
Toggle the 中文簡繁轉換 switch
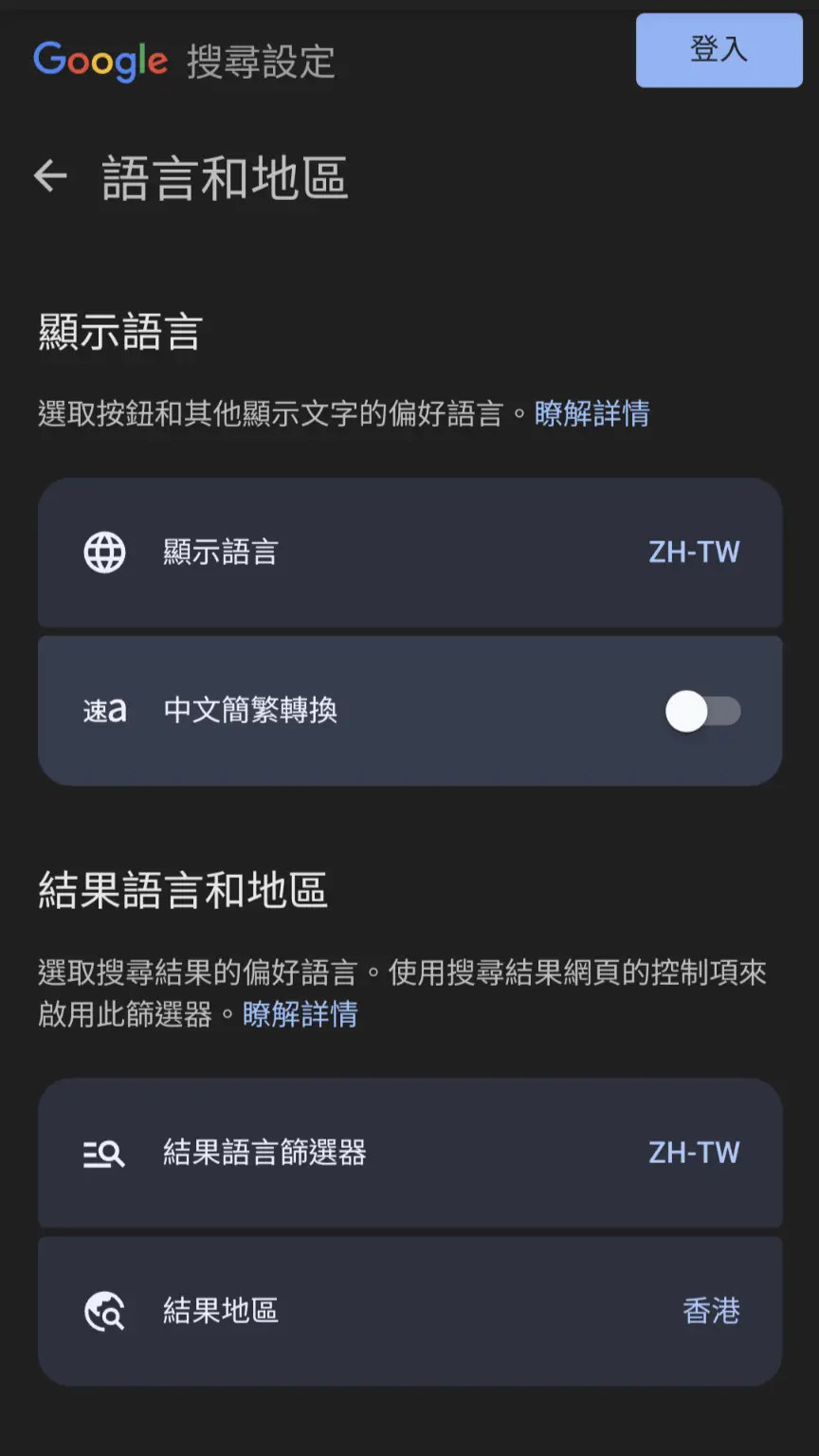(x=702, y=711)
